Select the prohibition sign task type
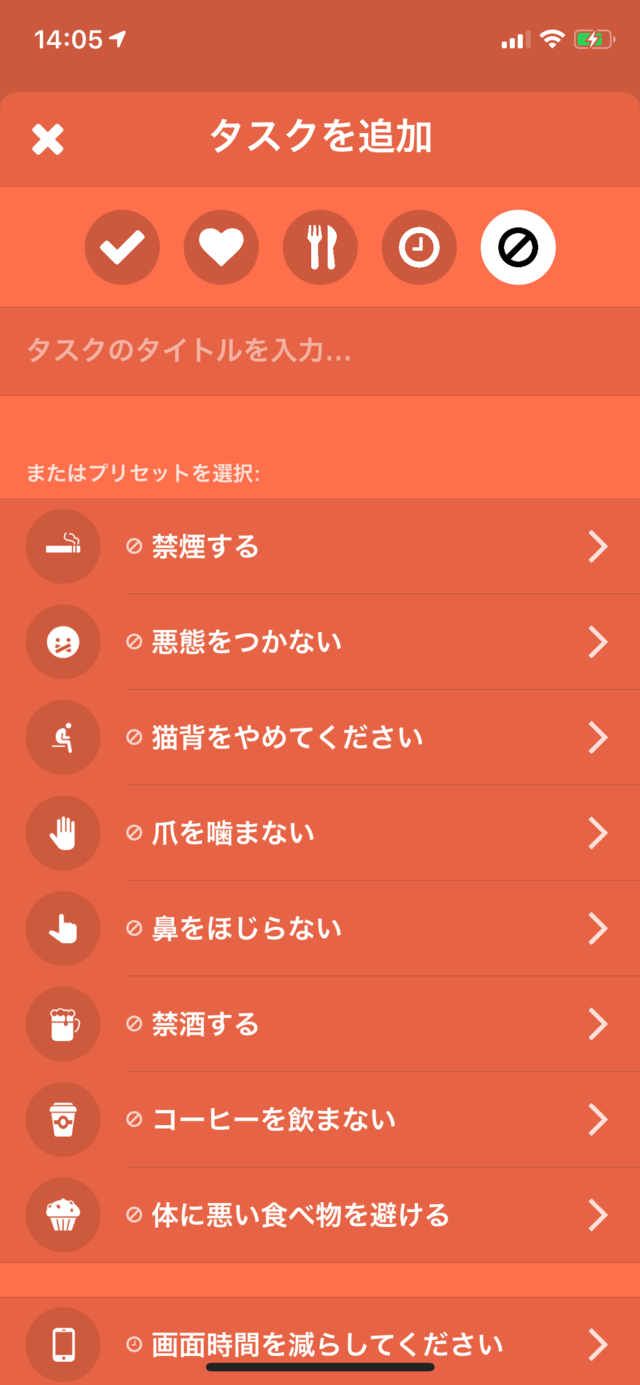640x1385 pixels. pos(518,247)
